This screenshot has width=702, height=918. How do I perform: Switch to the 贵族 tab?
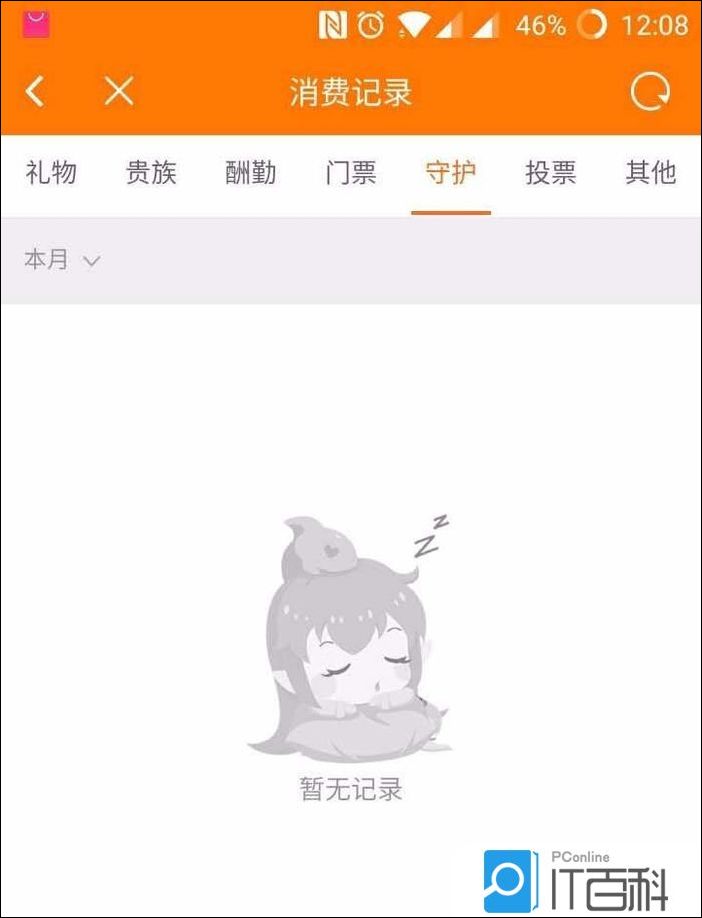click(x=151, y=173)
